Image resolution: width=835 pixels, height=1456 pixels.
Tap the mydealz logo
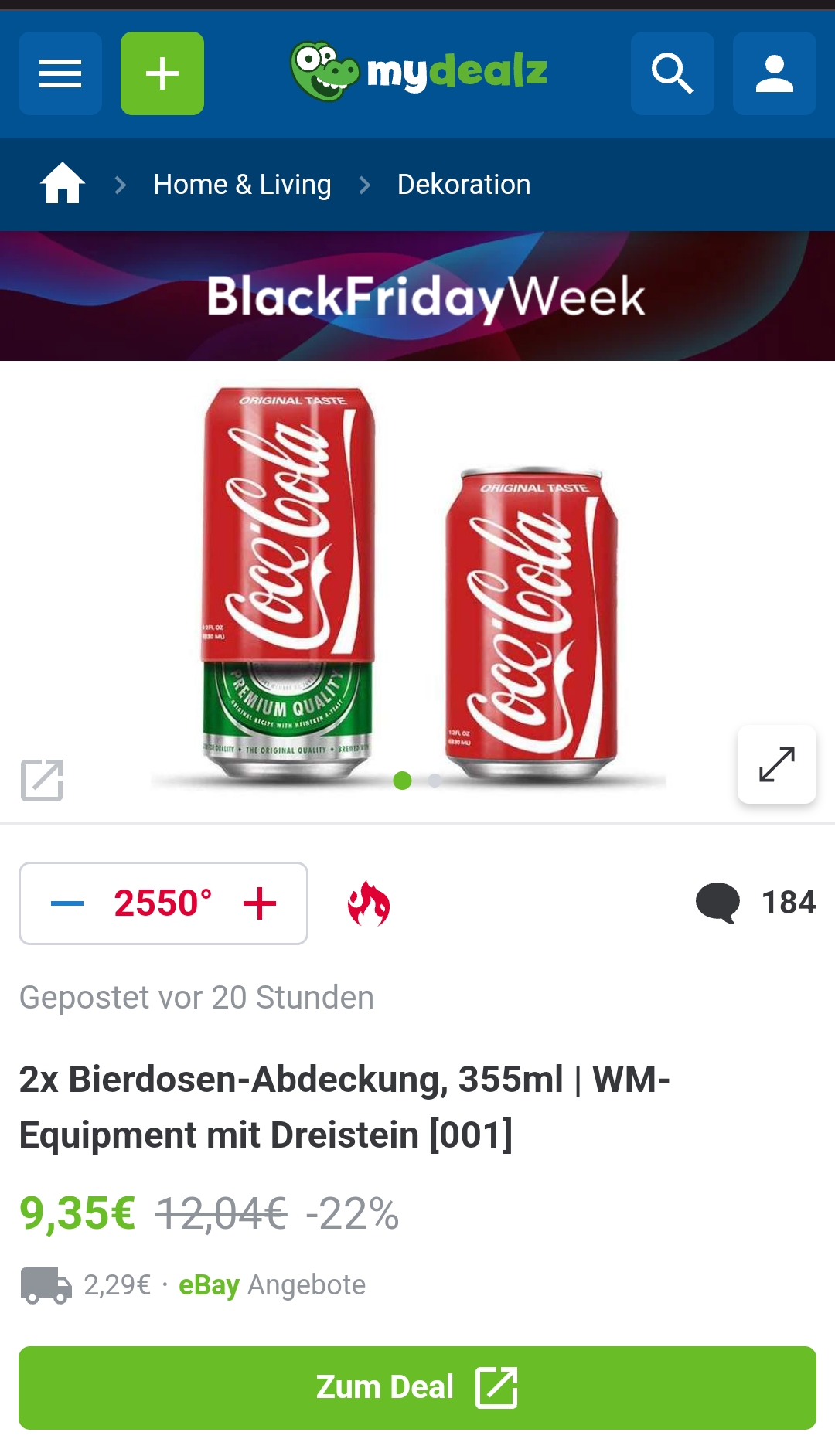click(418, 72)
